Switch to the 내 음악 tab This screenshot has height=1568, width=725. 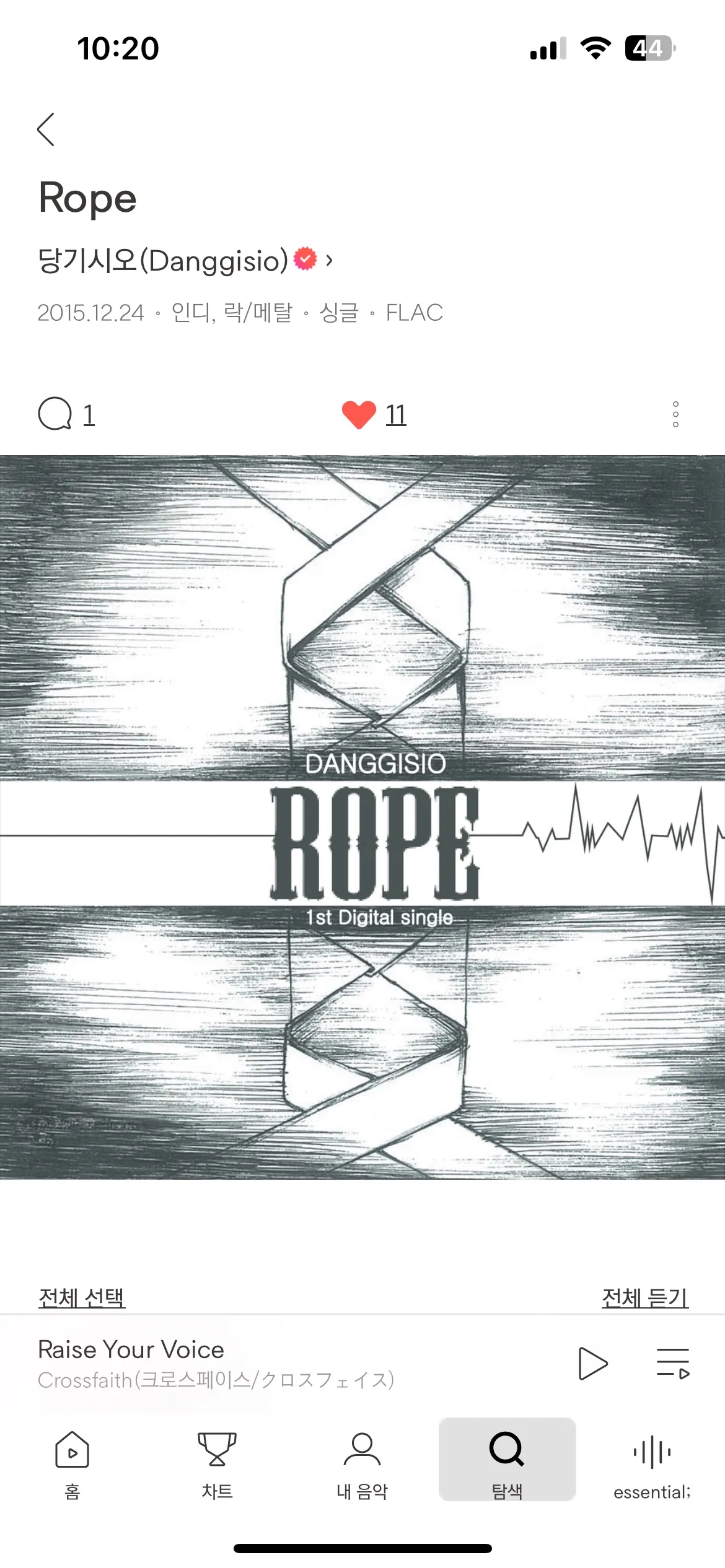tap(362, 1464)
